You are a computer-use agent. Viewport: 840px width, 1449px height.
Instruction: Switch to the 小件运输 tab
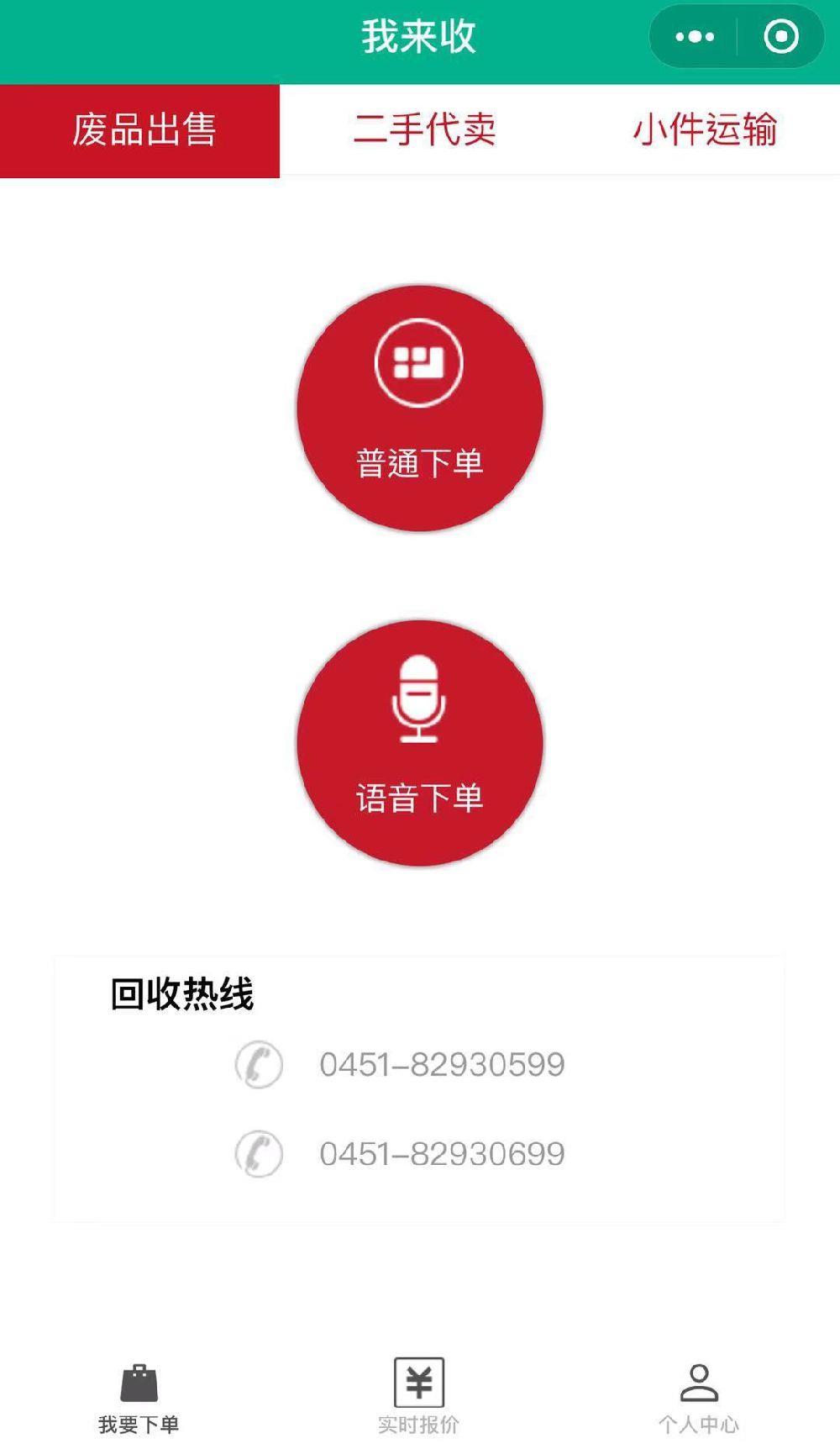click(x=704, y=130)
